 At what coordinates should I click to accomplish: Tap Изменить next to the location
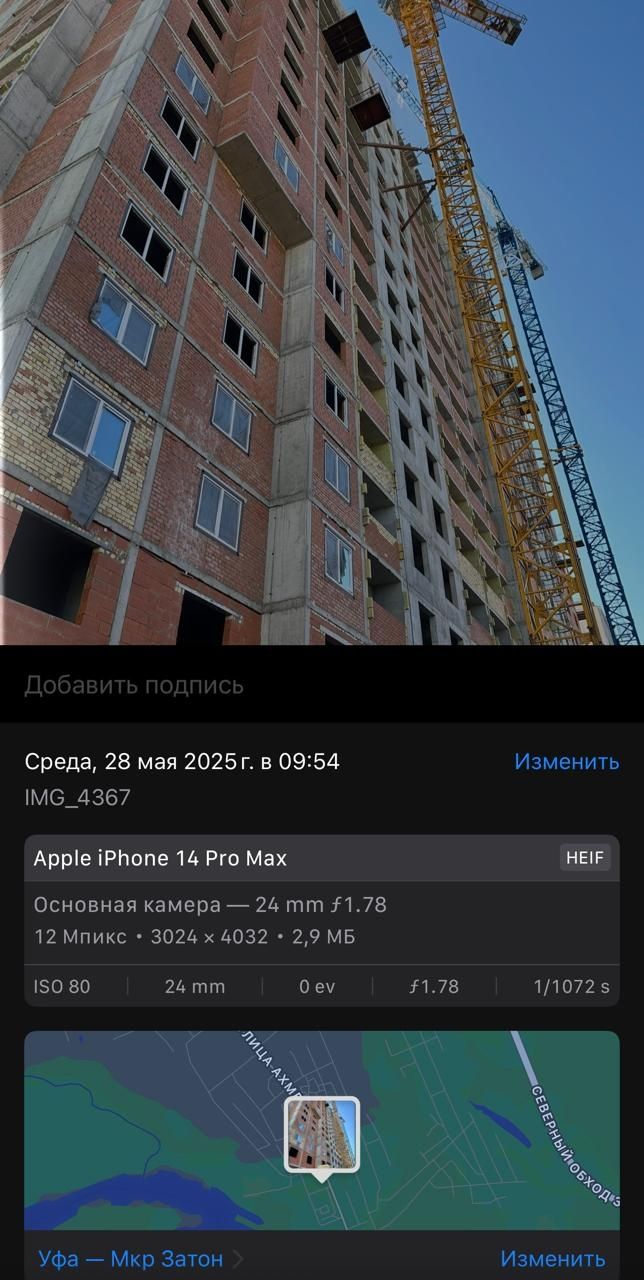pos(553,1258)
